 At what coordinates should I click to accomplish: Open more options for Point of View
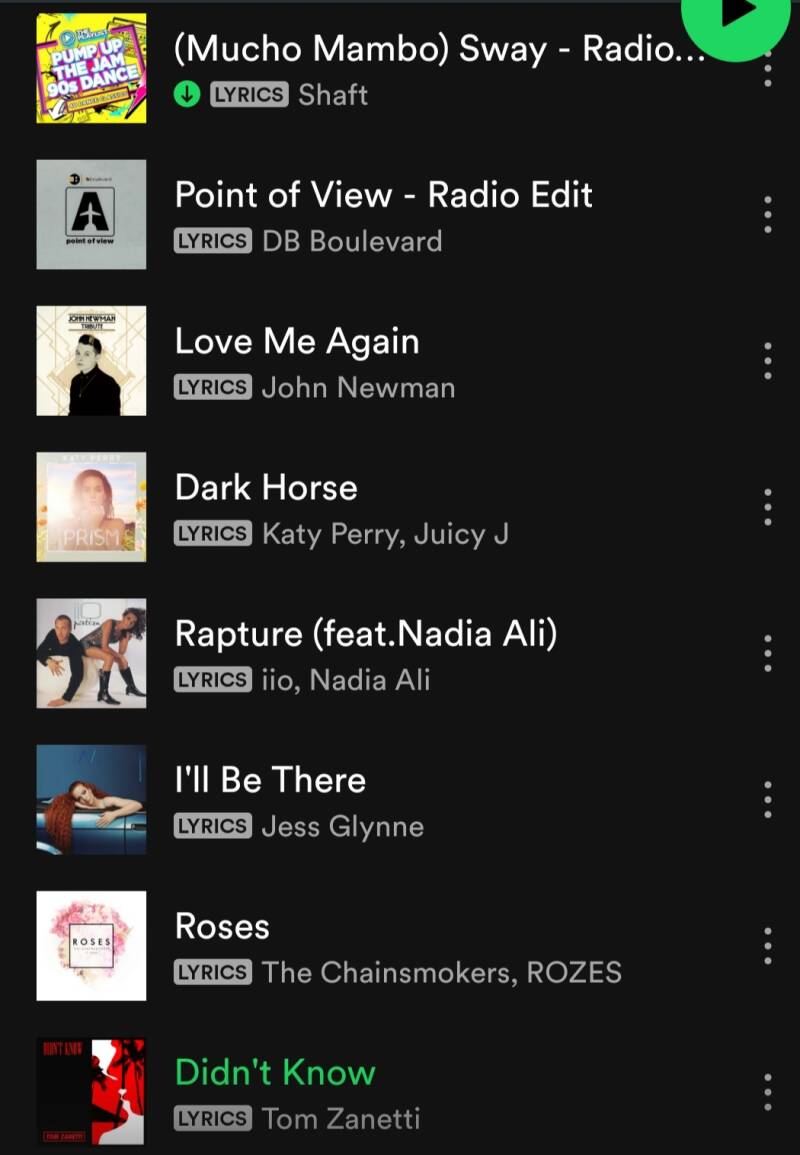767,214
